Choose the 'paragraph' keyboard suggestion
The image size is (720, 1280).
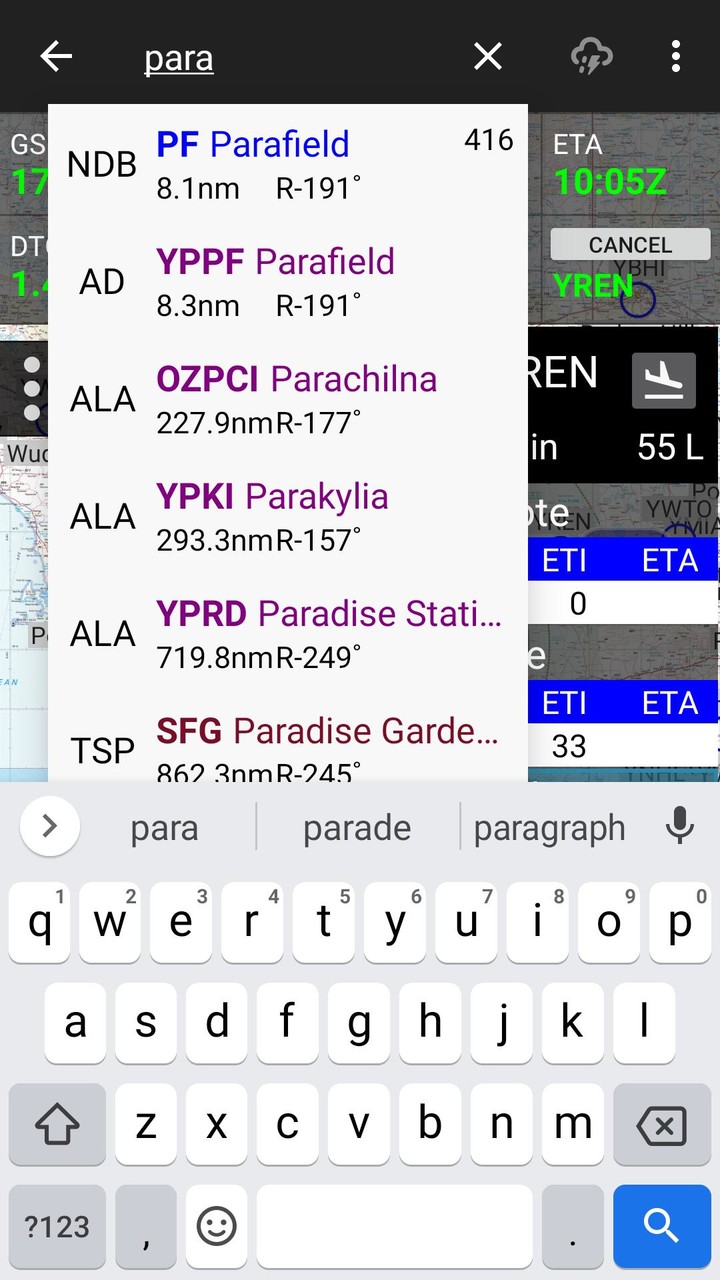[x=549, y=827]
